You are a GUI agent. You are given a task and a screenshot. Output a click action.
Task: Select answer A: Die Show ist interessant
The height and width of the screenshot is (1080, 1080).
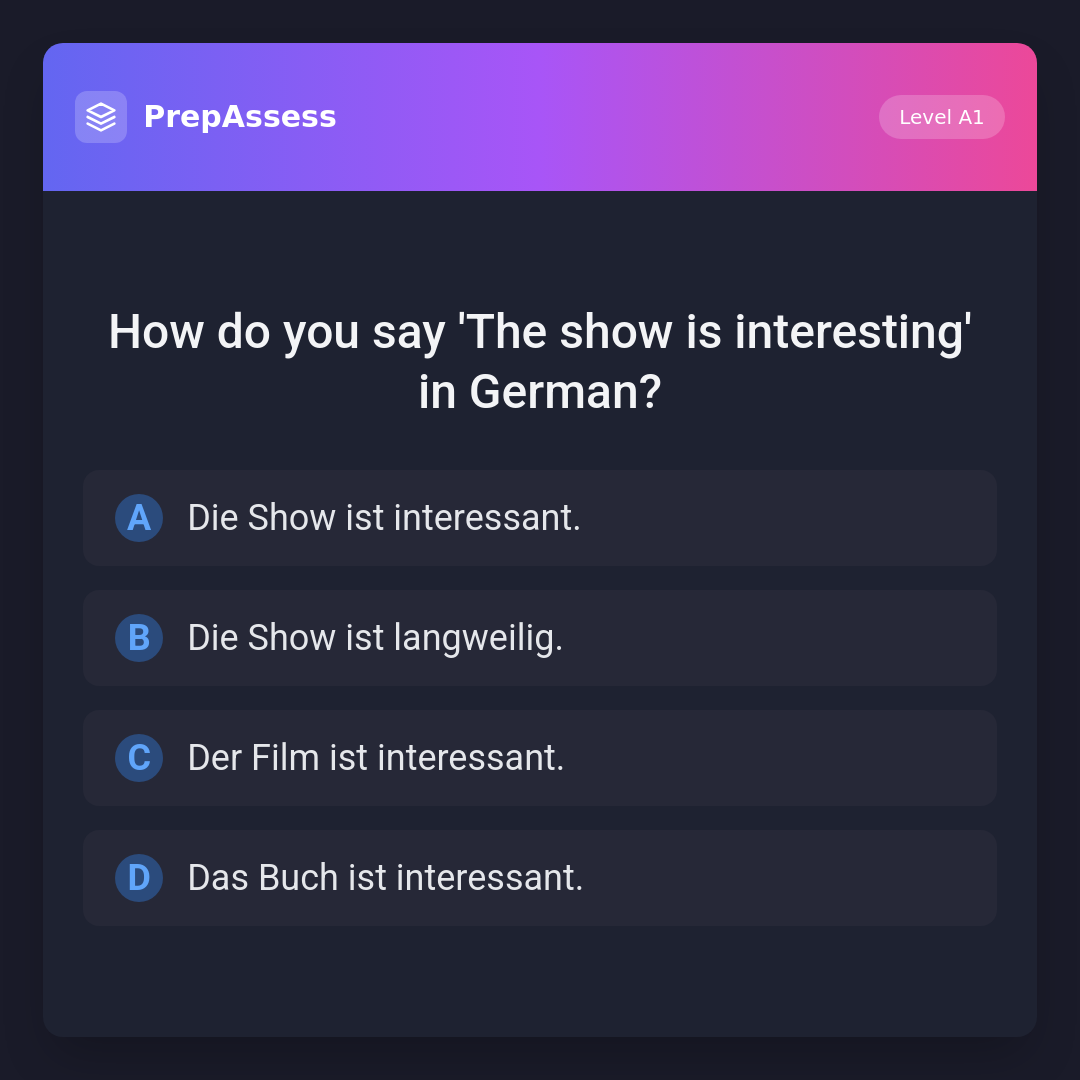tap(540, 518)
